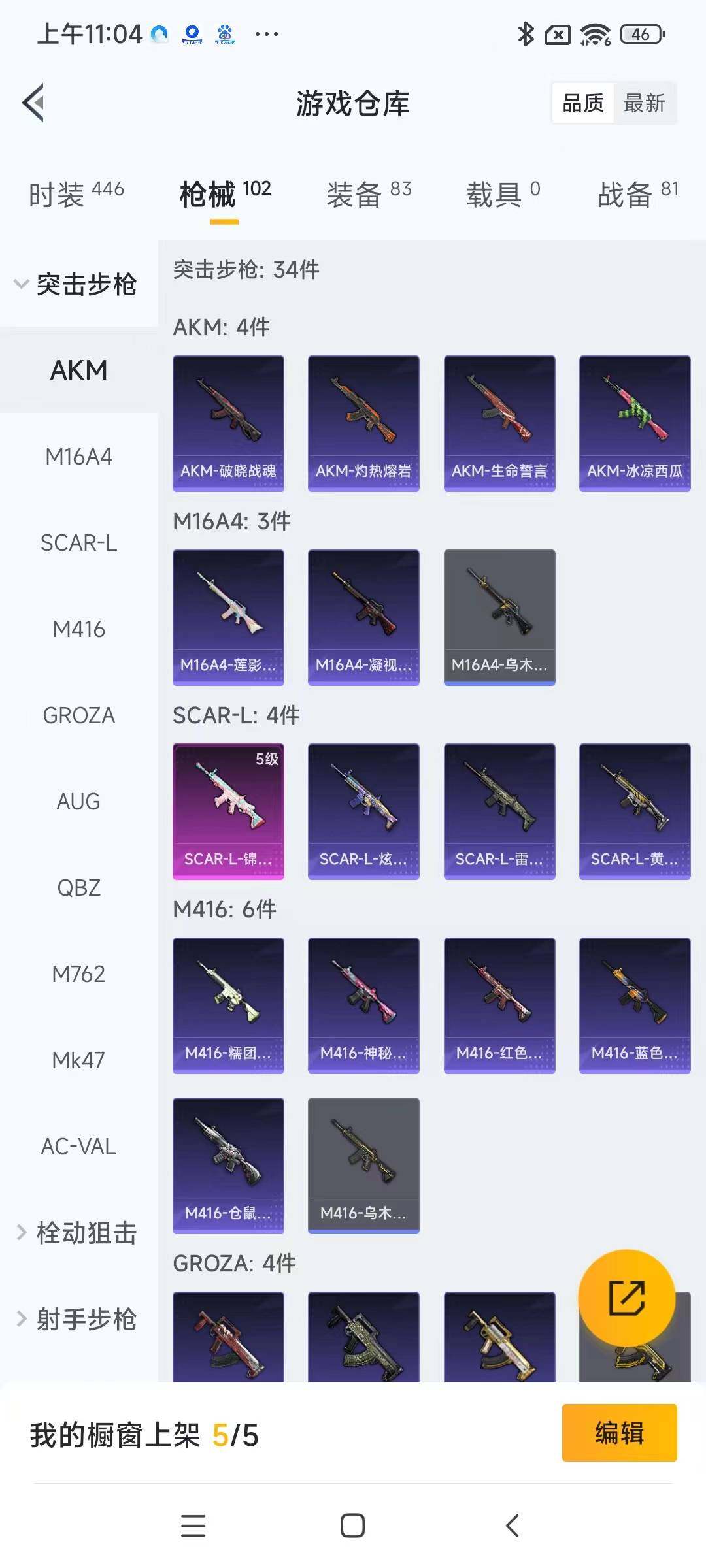View the AKM-冰凉西瓜 skin
706x1568 pixels.
pyautogui.click(x=634, y=423)
